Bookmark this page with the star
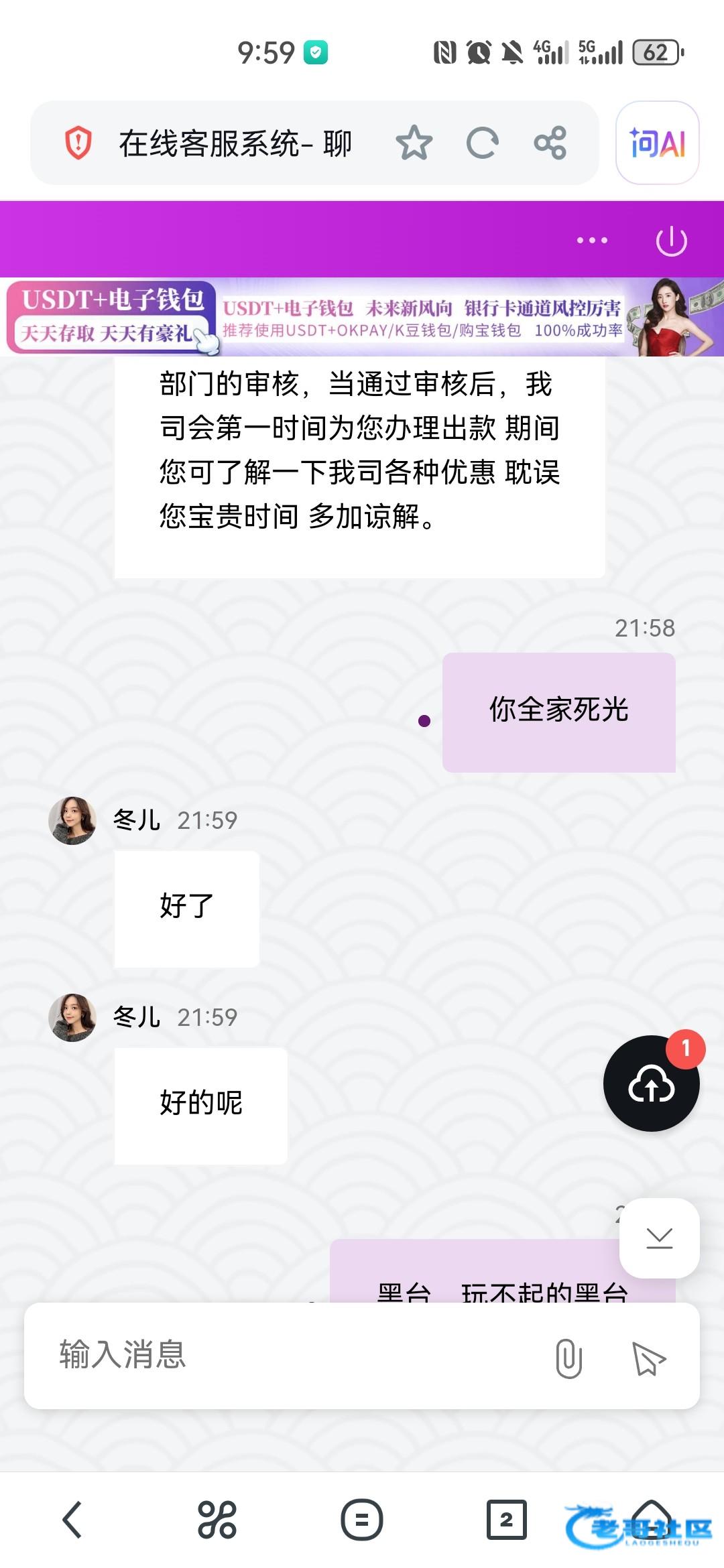 (414, 143)
